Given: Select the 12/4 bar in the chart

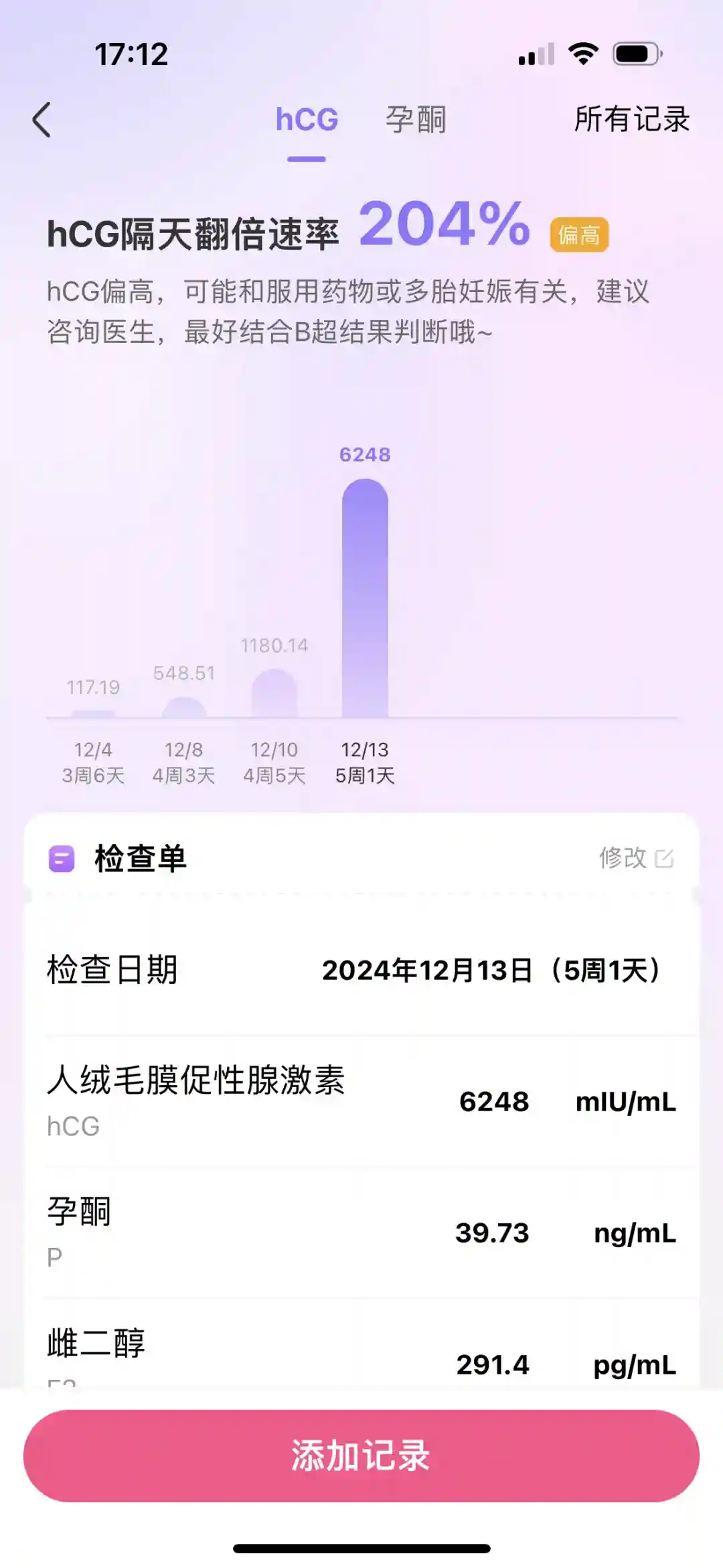Looking at the screenshot, I should coord(93,713).
